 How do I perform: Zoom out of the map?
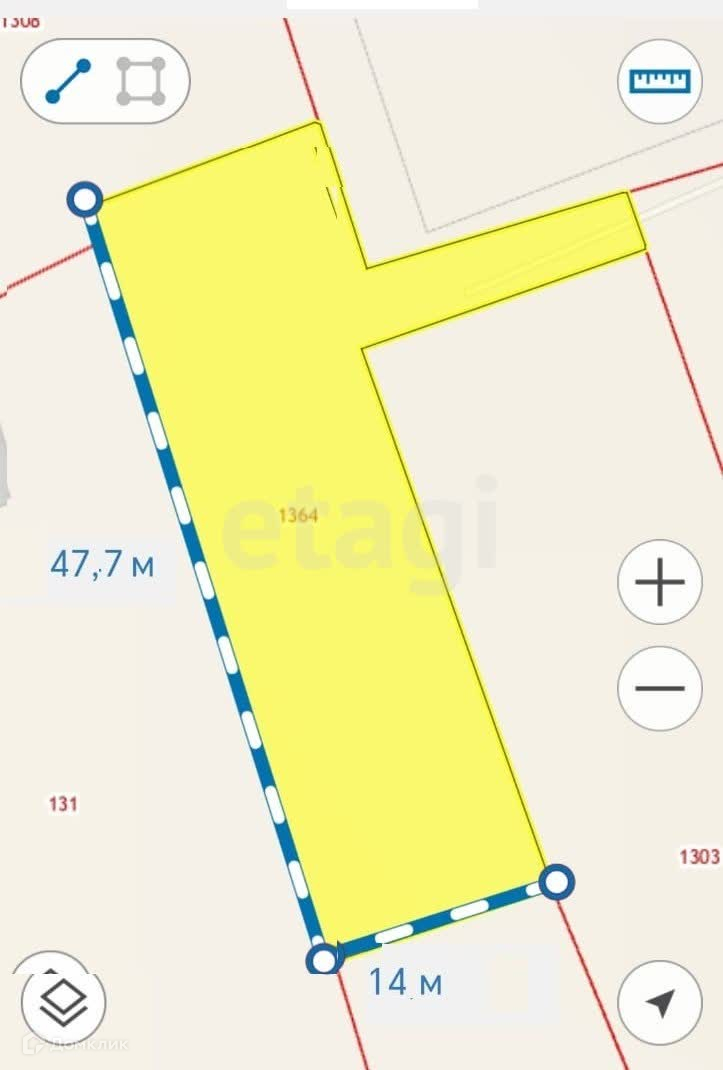[x=659, y=688]
